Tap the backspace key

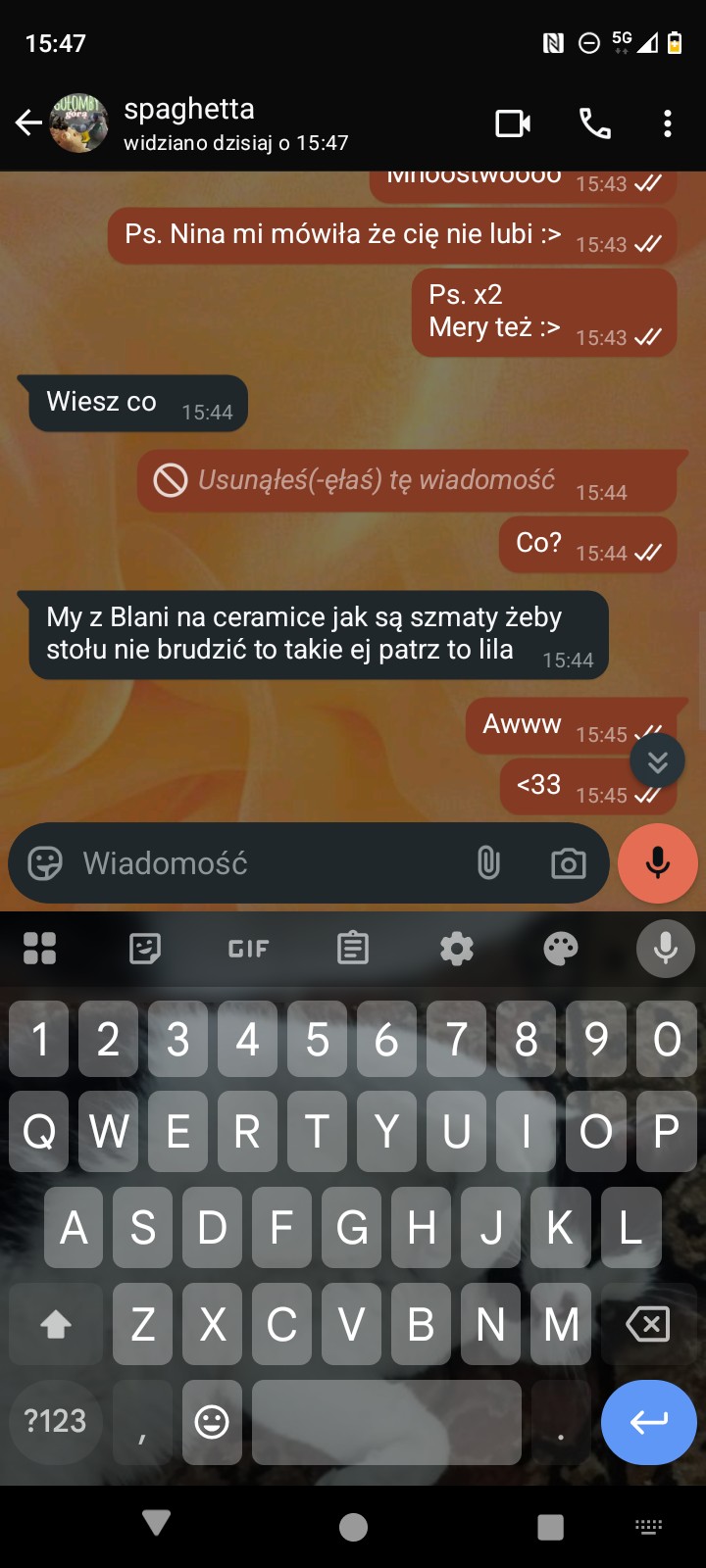tap(647, 1325)
